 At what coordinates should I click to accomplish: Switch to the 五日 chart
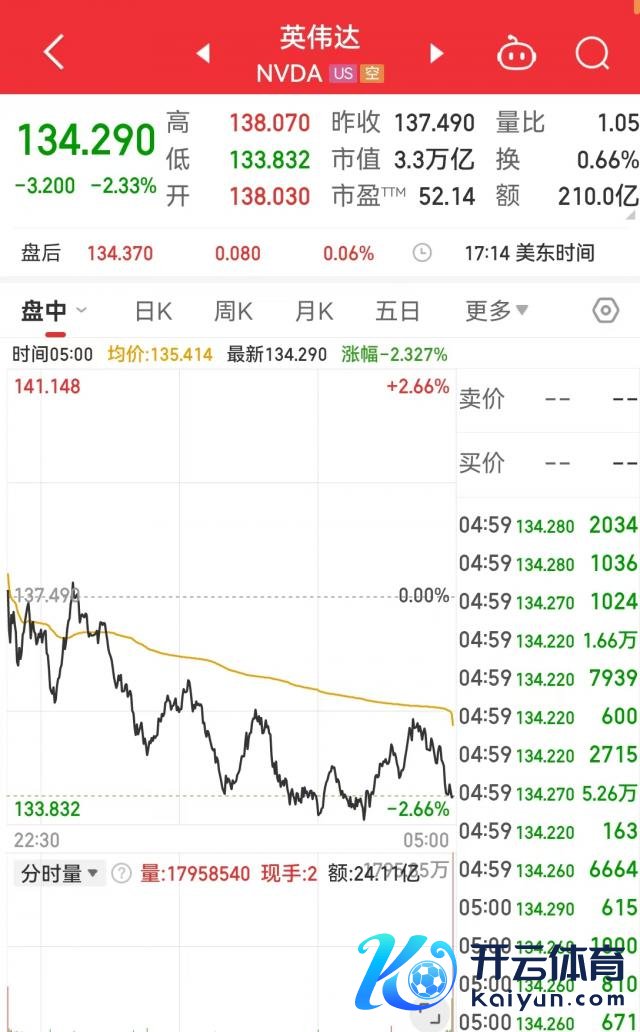point(397,311)
